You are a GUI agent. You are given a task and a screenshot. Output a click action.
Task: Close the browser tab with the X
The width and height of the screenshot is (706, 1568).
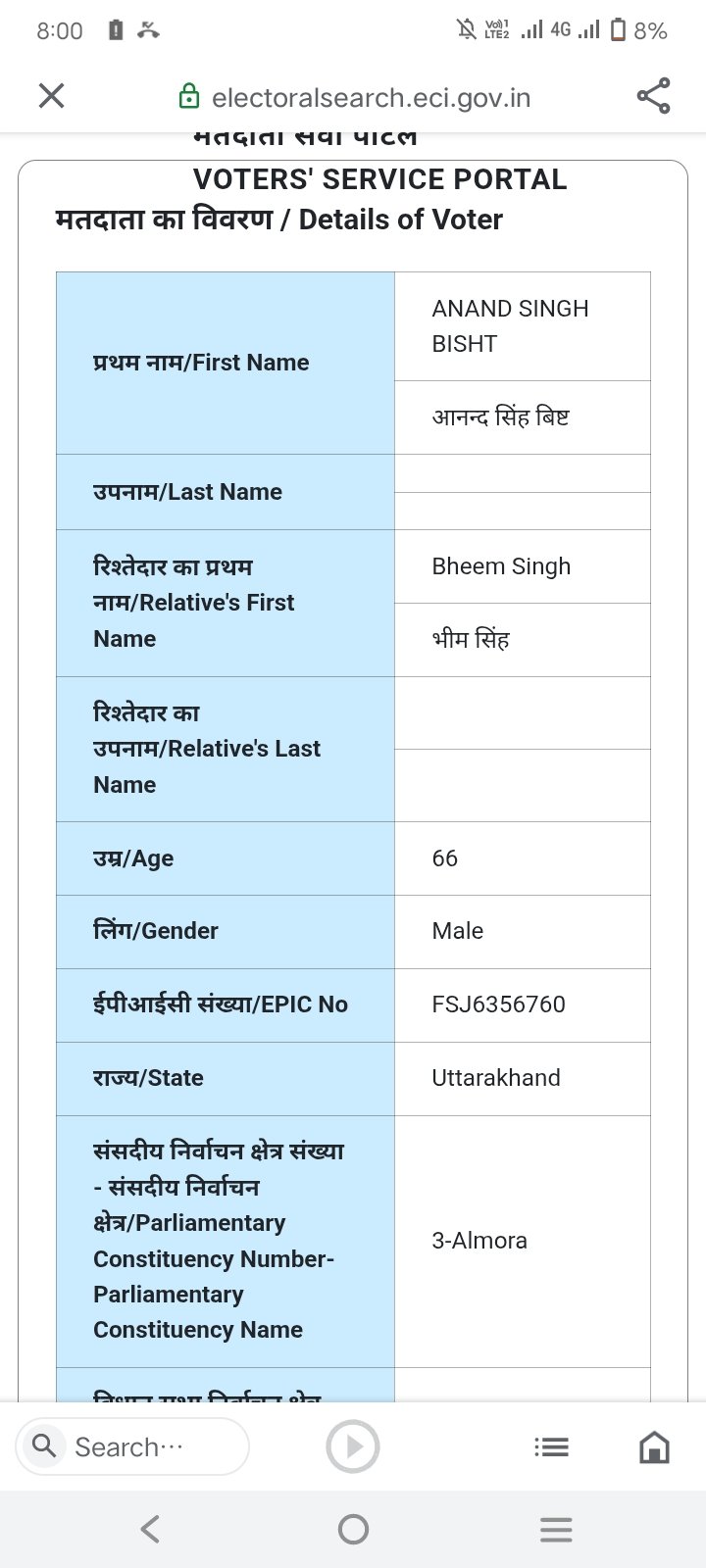pyautogui.click(x=51, y=96)
